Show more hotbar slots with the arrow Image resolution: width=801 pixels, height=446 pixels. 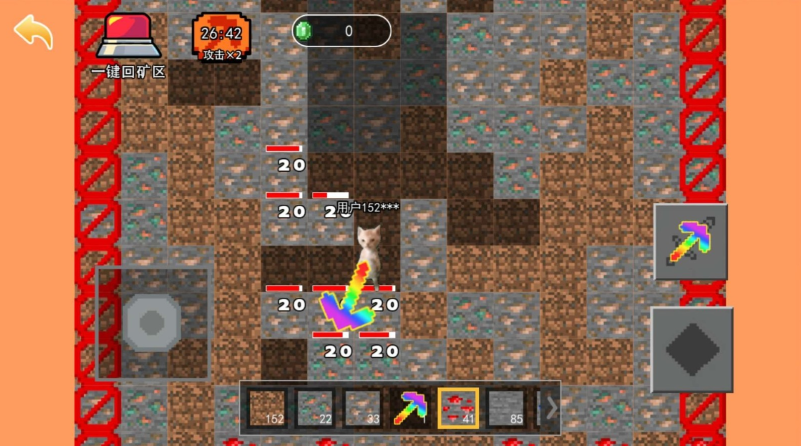550,408
